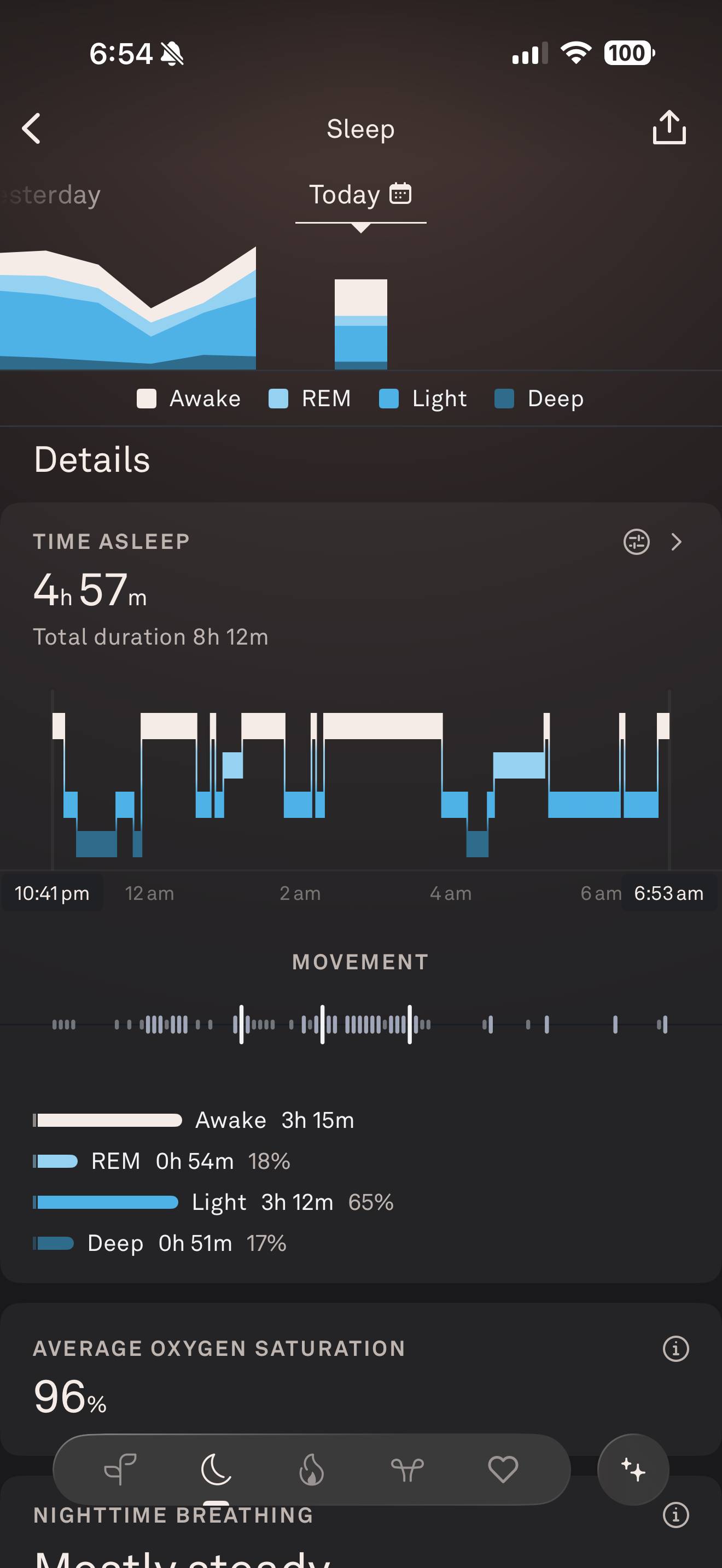The image size is (722, 1568).
Task: Share the sleep report
Action: [x=669, y=127]
